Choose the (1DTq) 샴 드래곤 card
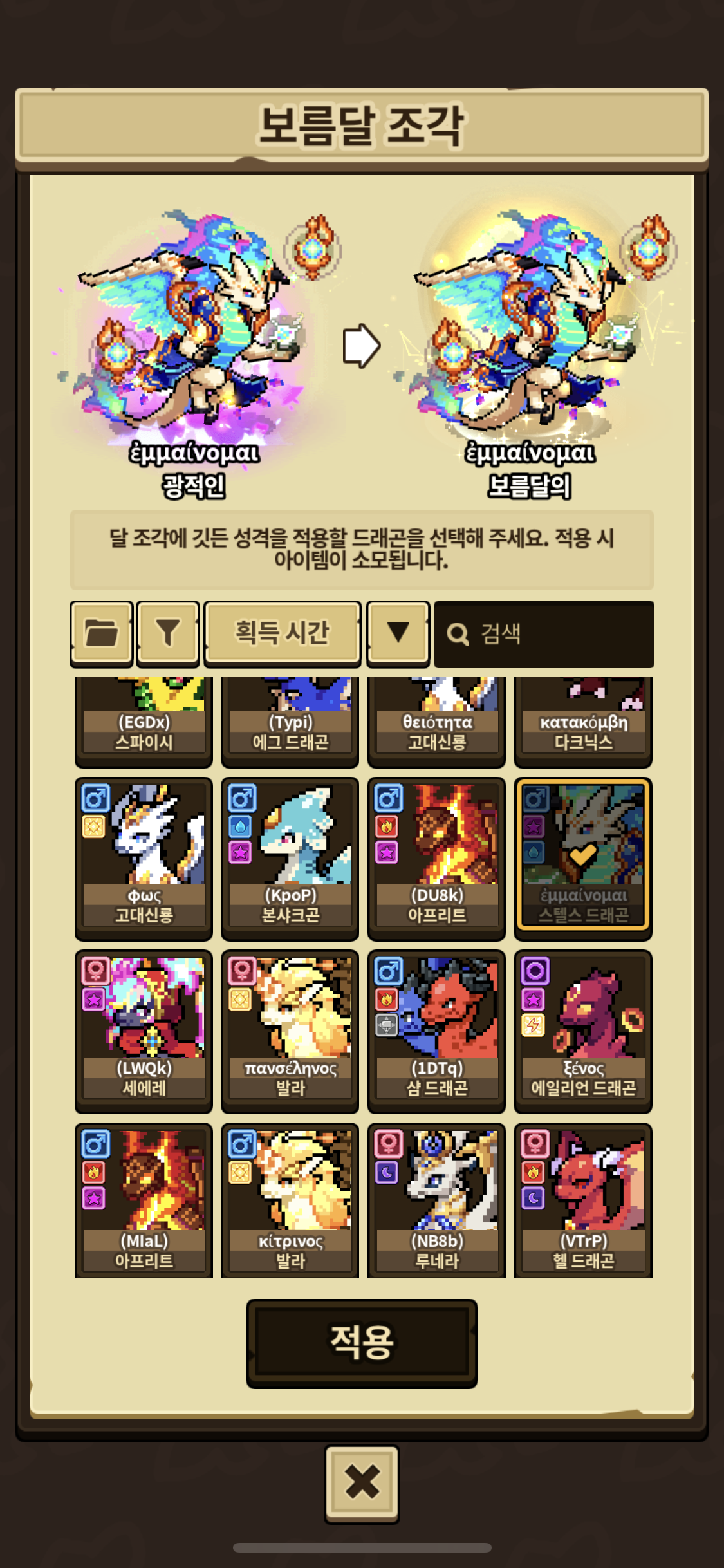This screenshot has height=1568, width=724. 436,1031
